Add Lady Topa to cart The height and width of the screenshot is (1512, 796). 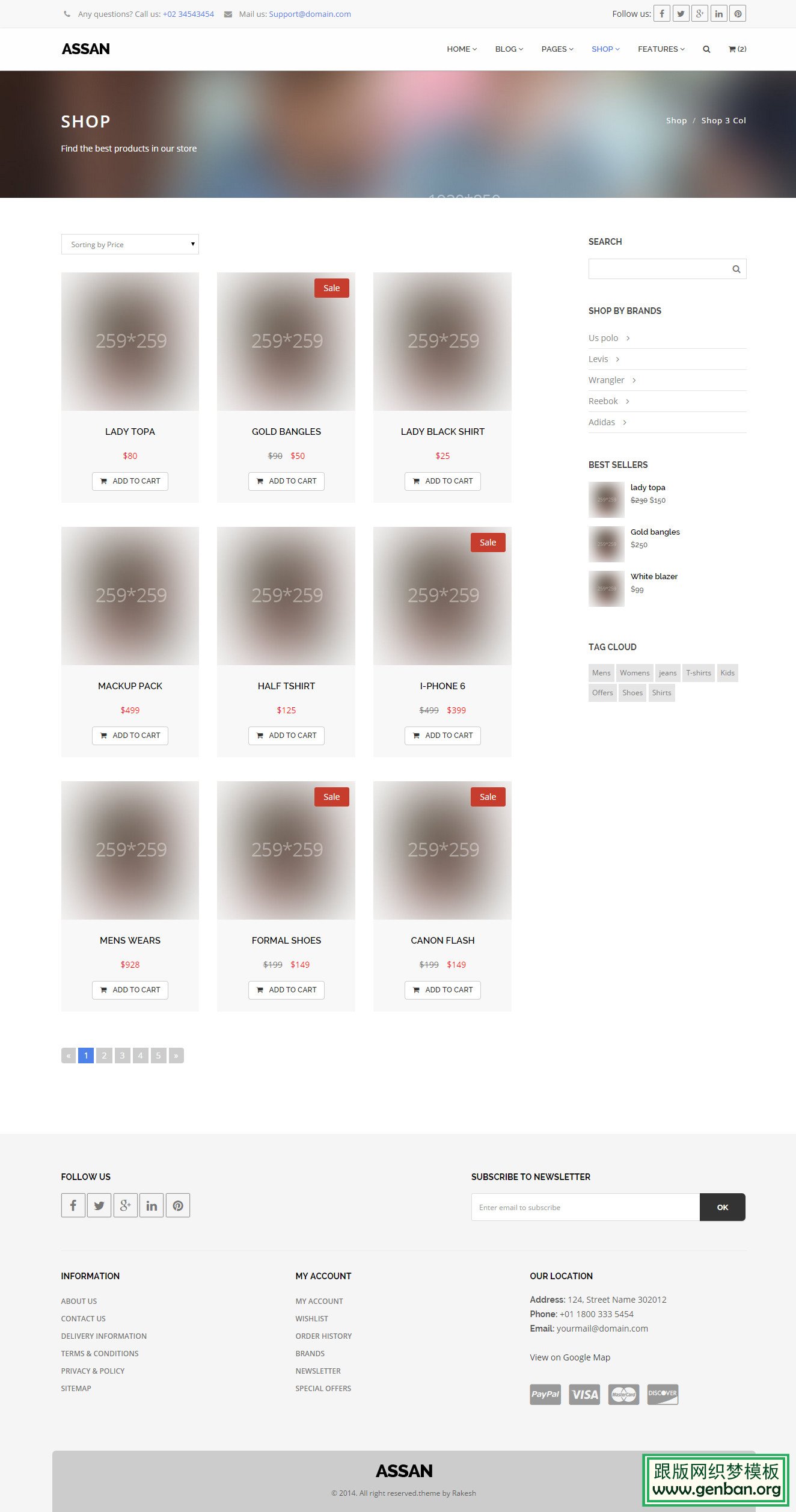coord(130,481)
